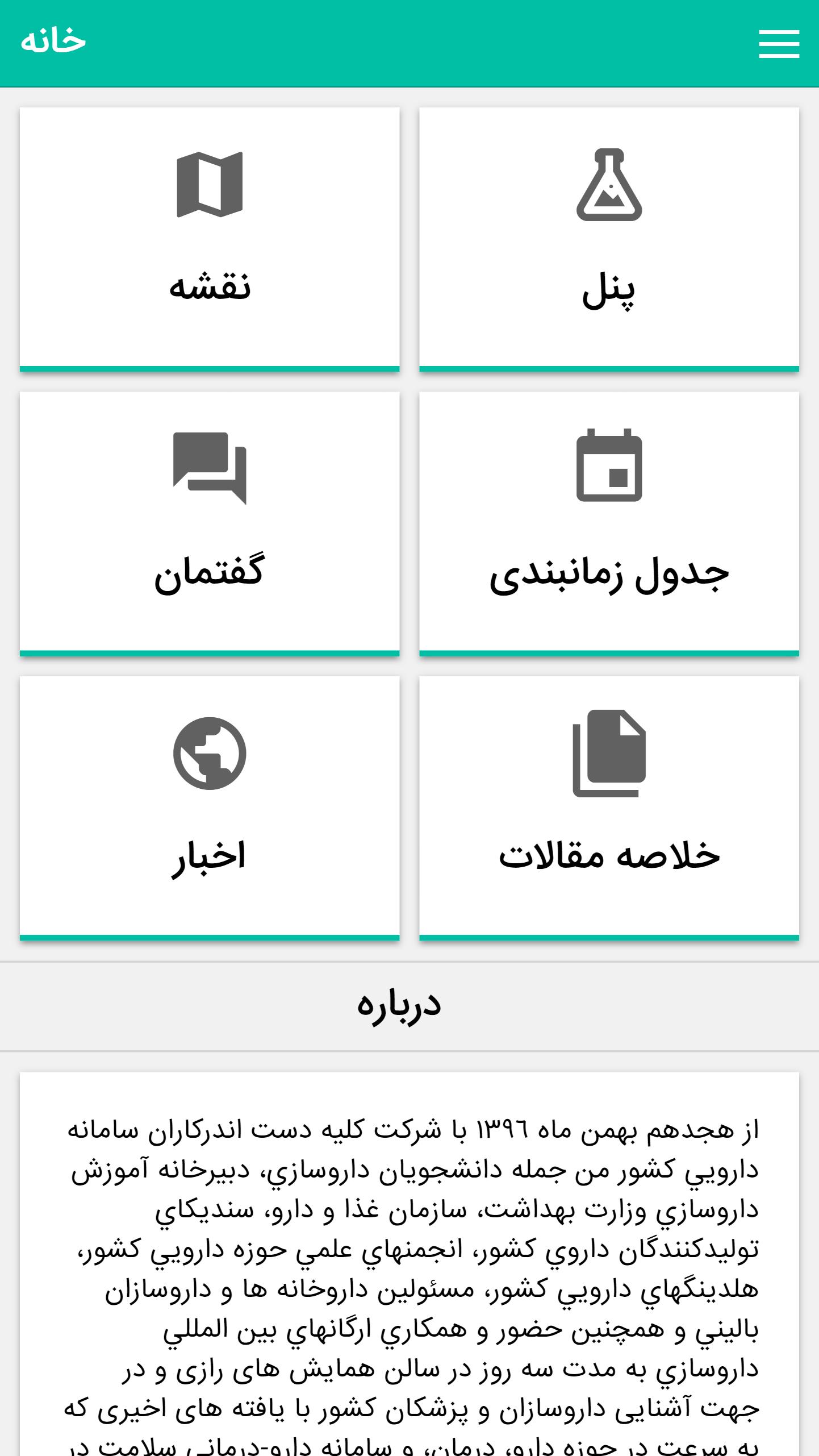Select the خلاصه مقالات abstracts card

(609, 807)
